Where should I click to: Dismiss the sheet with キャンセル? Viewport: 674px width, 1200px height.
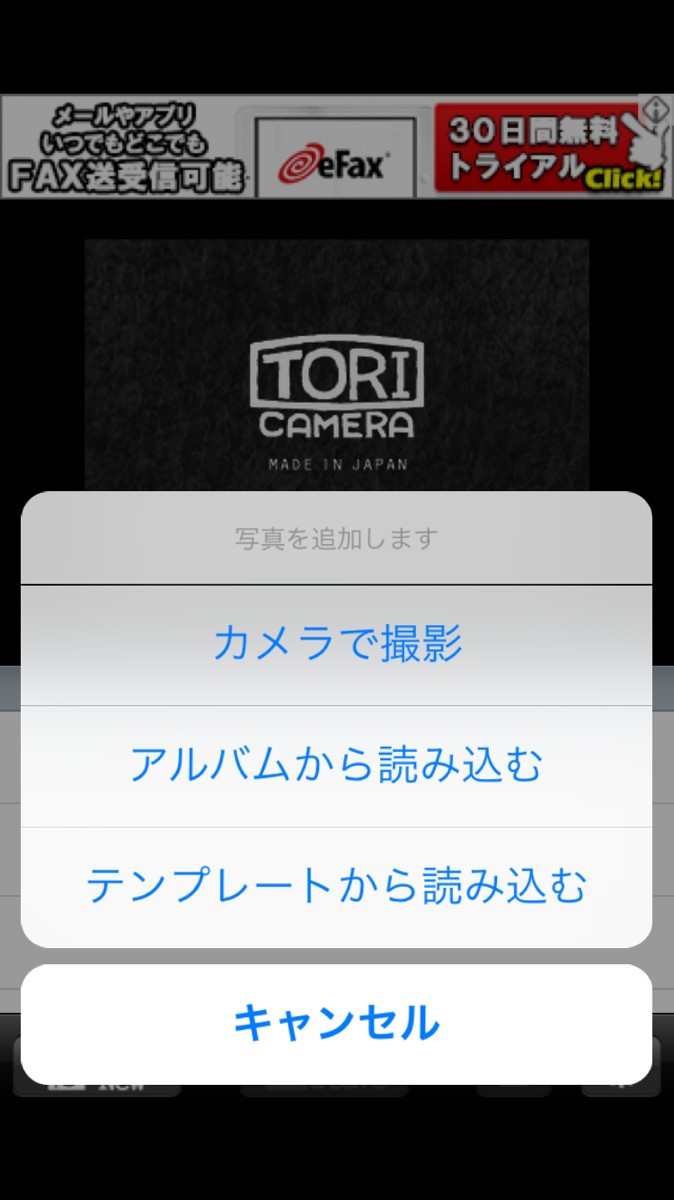click(337, 1024)
